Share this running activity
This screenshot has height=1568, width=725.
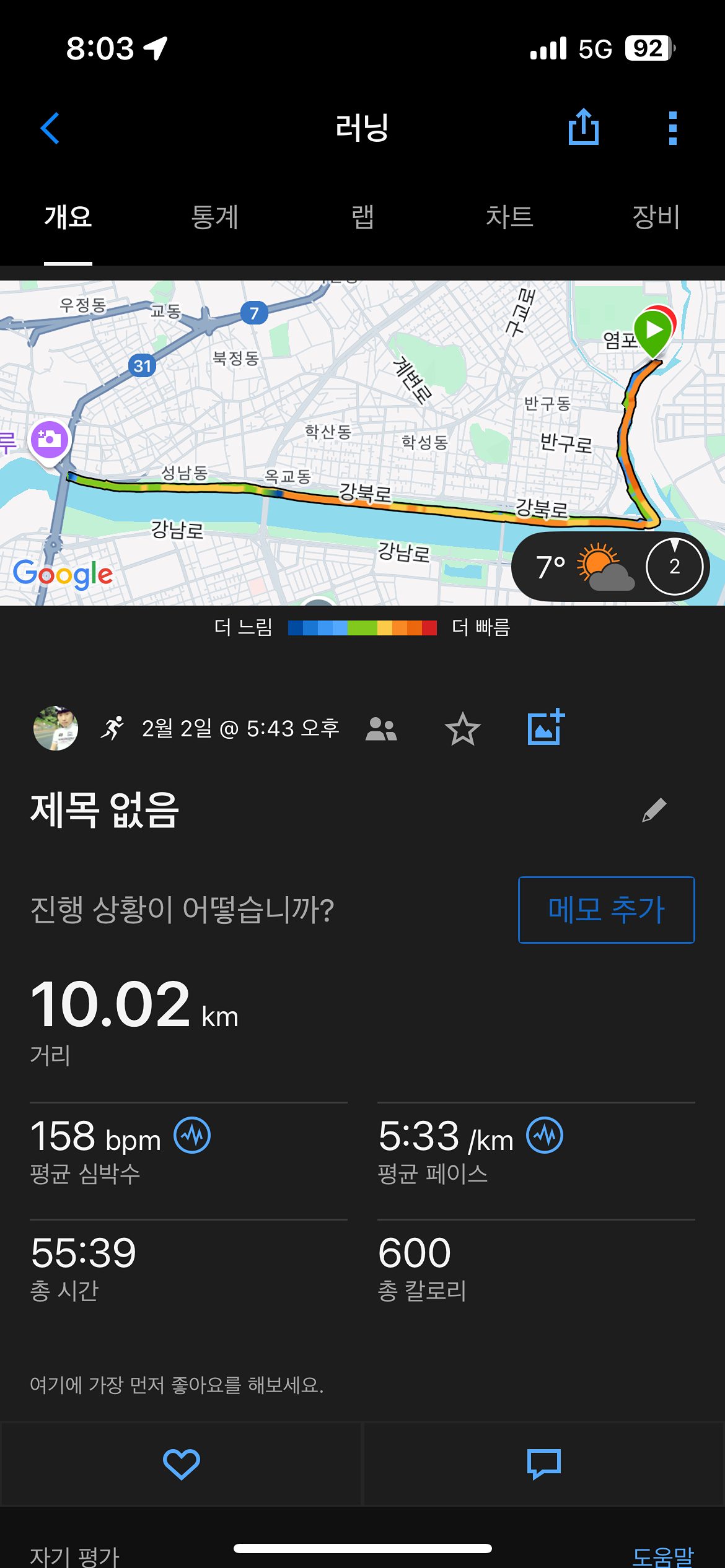coord(583,128)
